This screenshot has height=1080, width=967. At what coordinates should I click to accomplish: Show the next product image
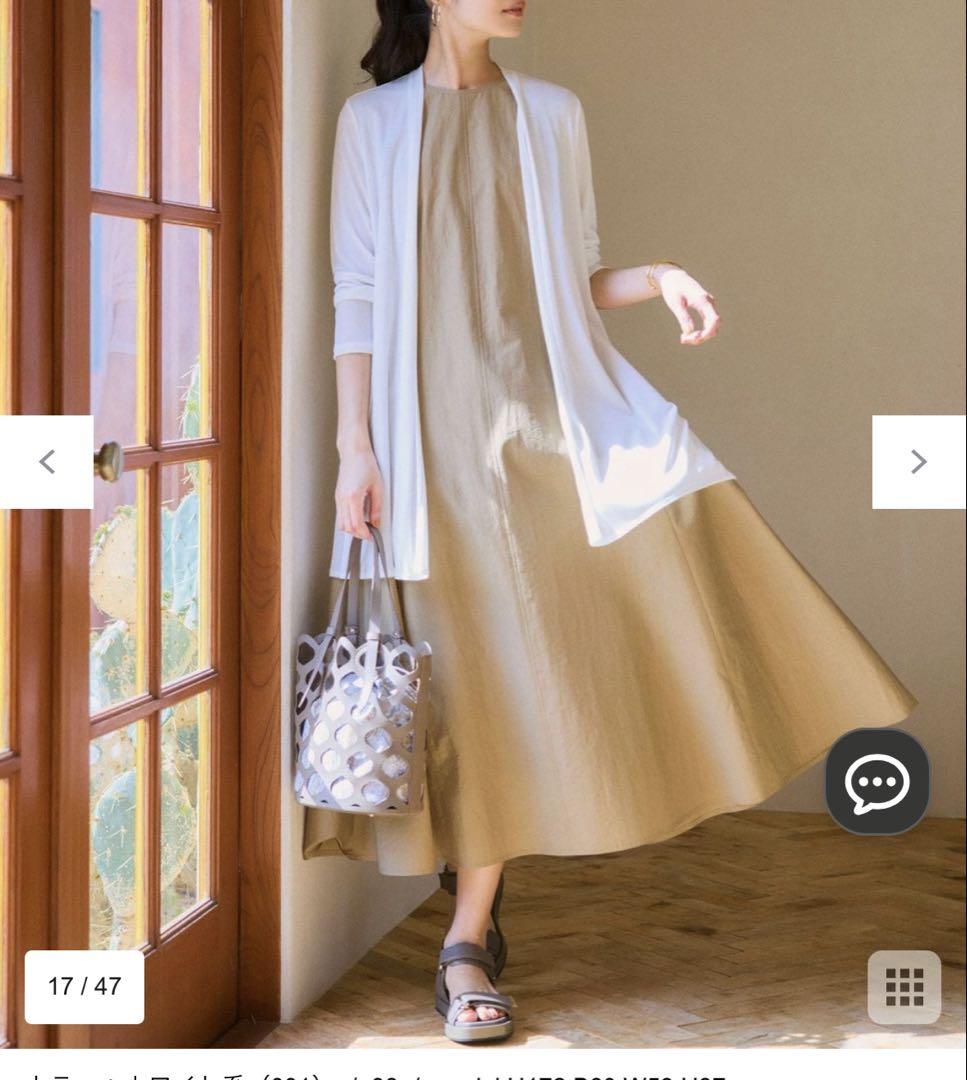918,462
